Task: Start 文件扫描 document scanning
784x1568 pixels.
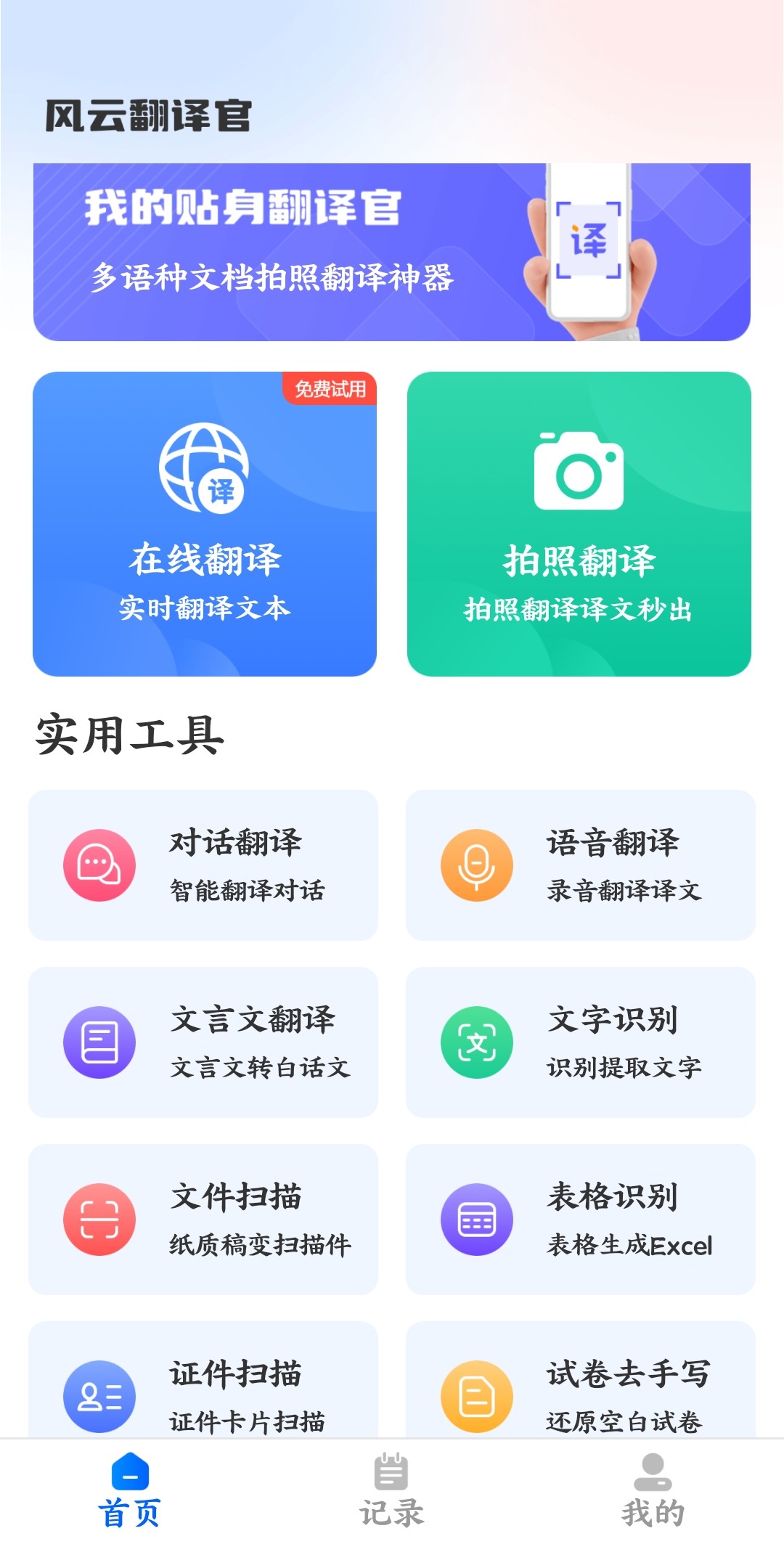Action: coord(203,1220)
